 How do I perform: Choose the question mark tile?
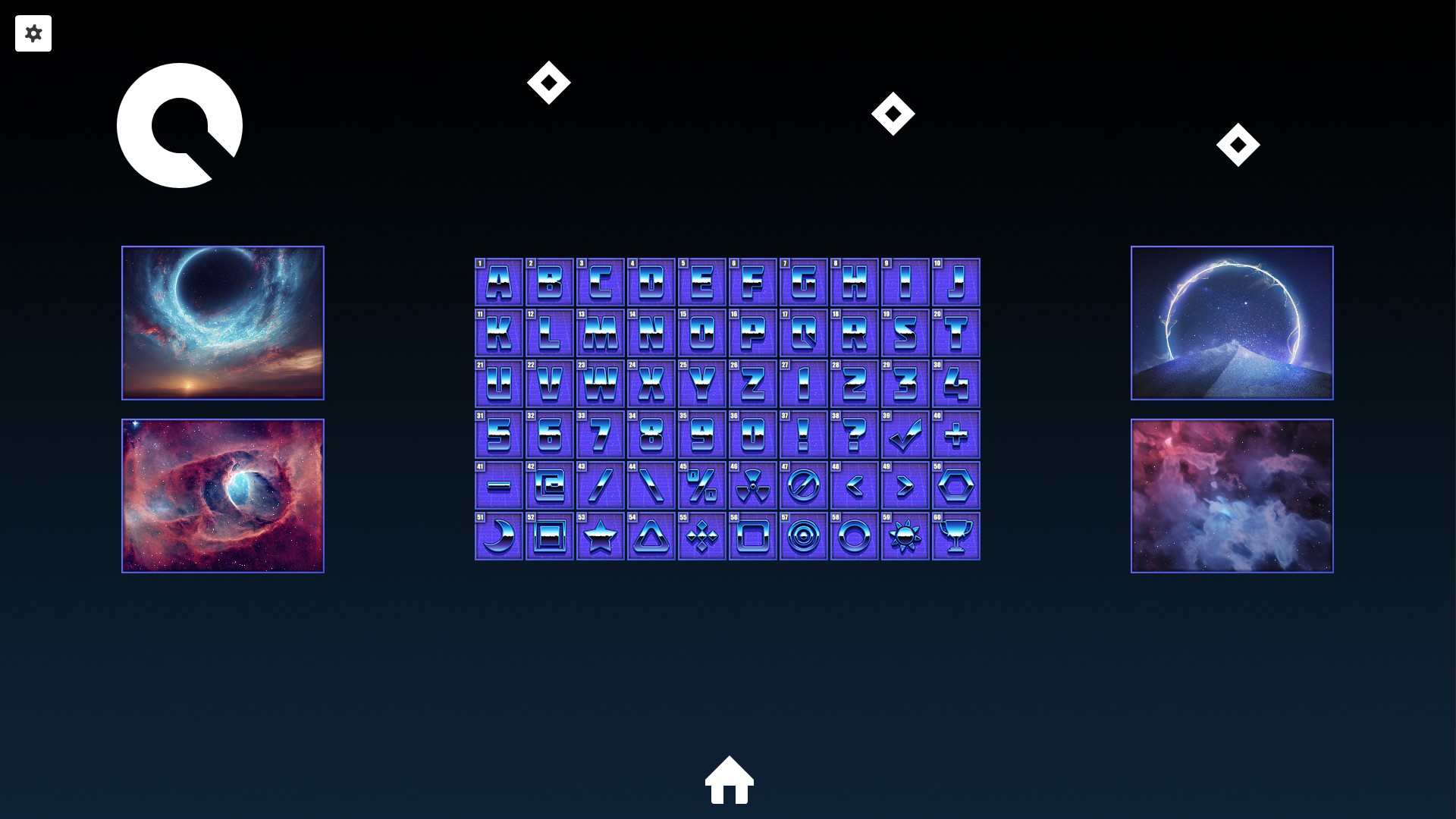[x=855, y=435]
